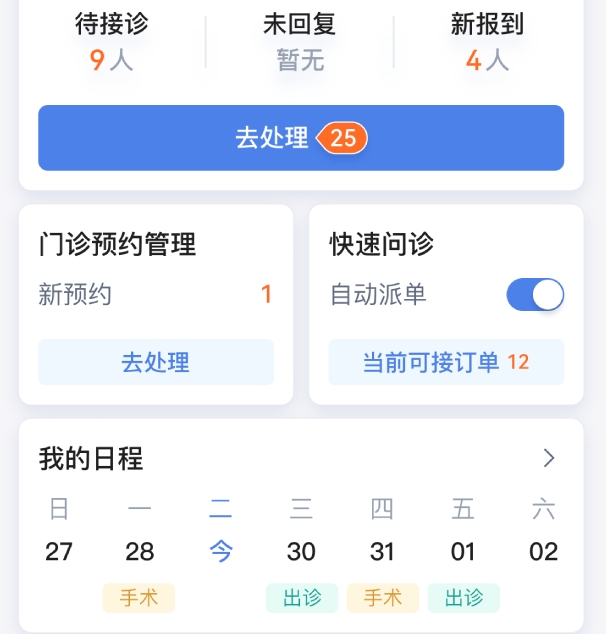606x634 pixels.
Task: Select date 02 in the schedule
Action: pyautogui.click(x=543, y=551)
